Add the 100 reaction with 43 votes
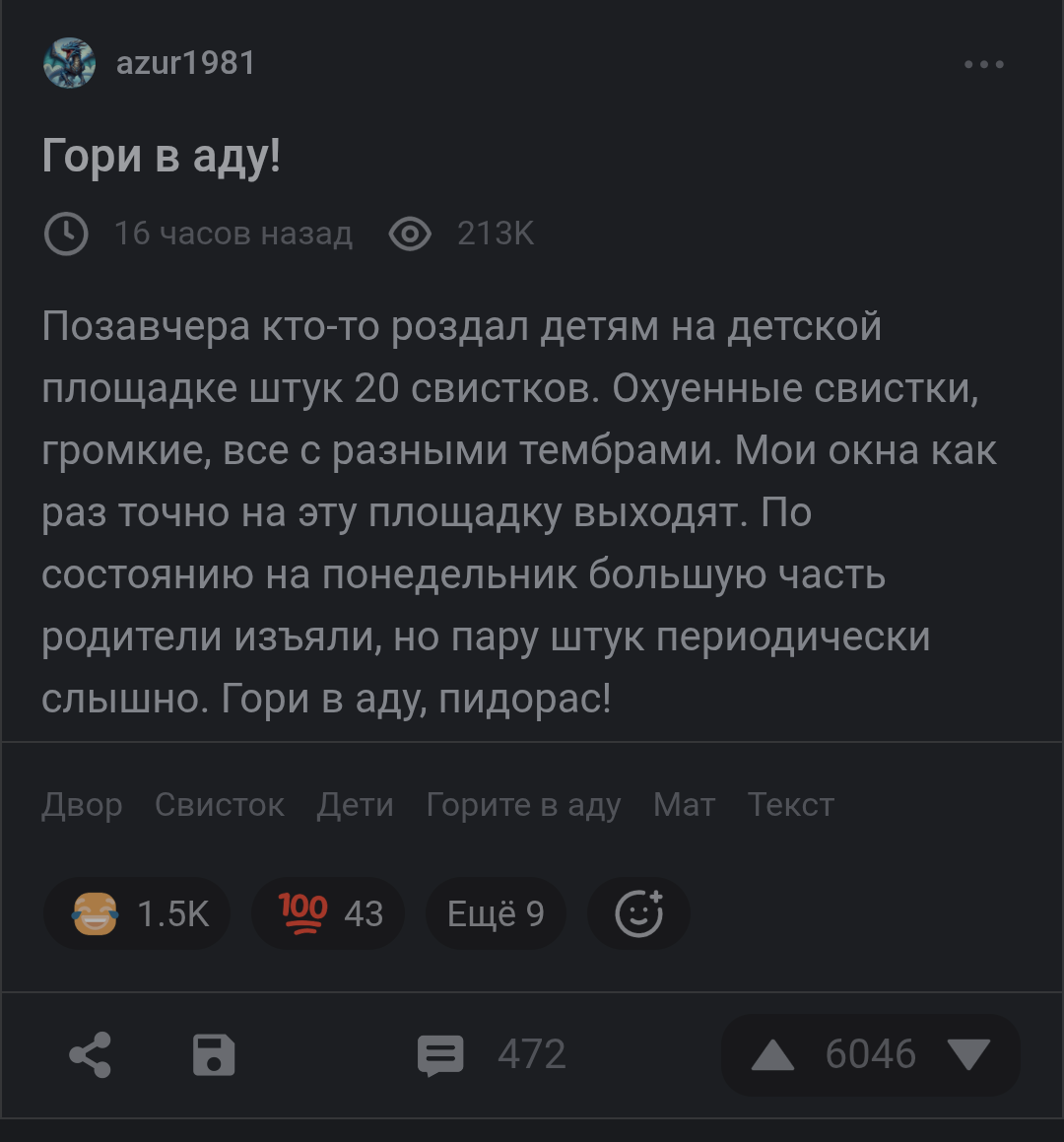This screenshot has height=1142, width=1064. (x=328, y=913)
